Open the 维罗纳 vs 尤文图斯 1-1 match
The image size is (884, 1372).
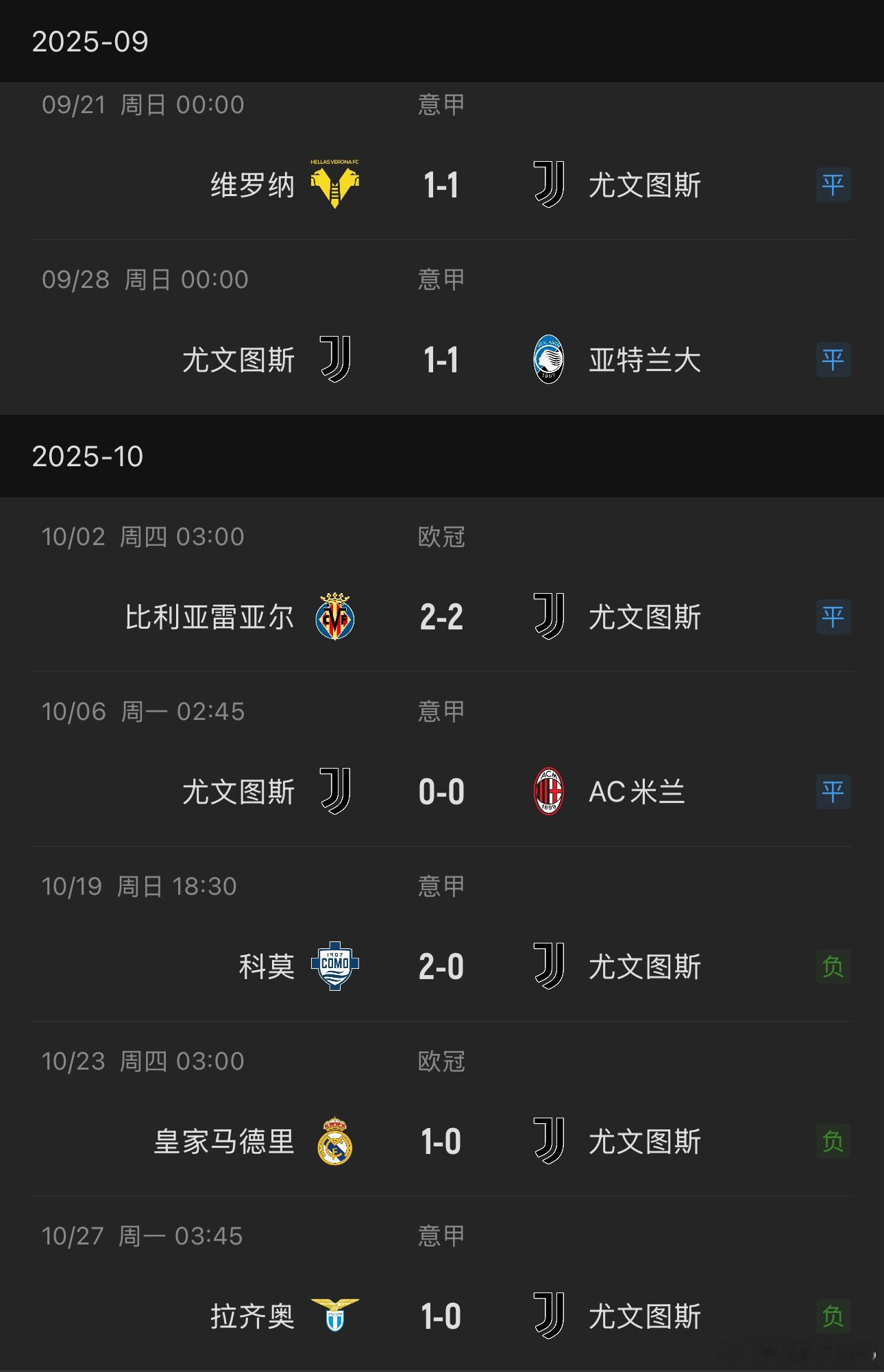[442, 161]
